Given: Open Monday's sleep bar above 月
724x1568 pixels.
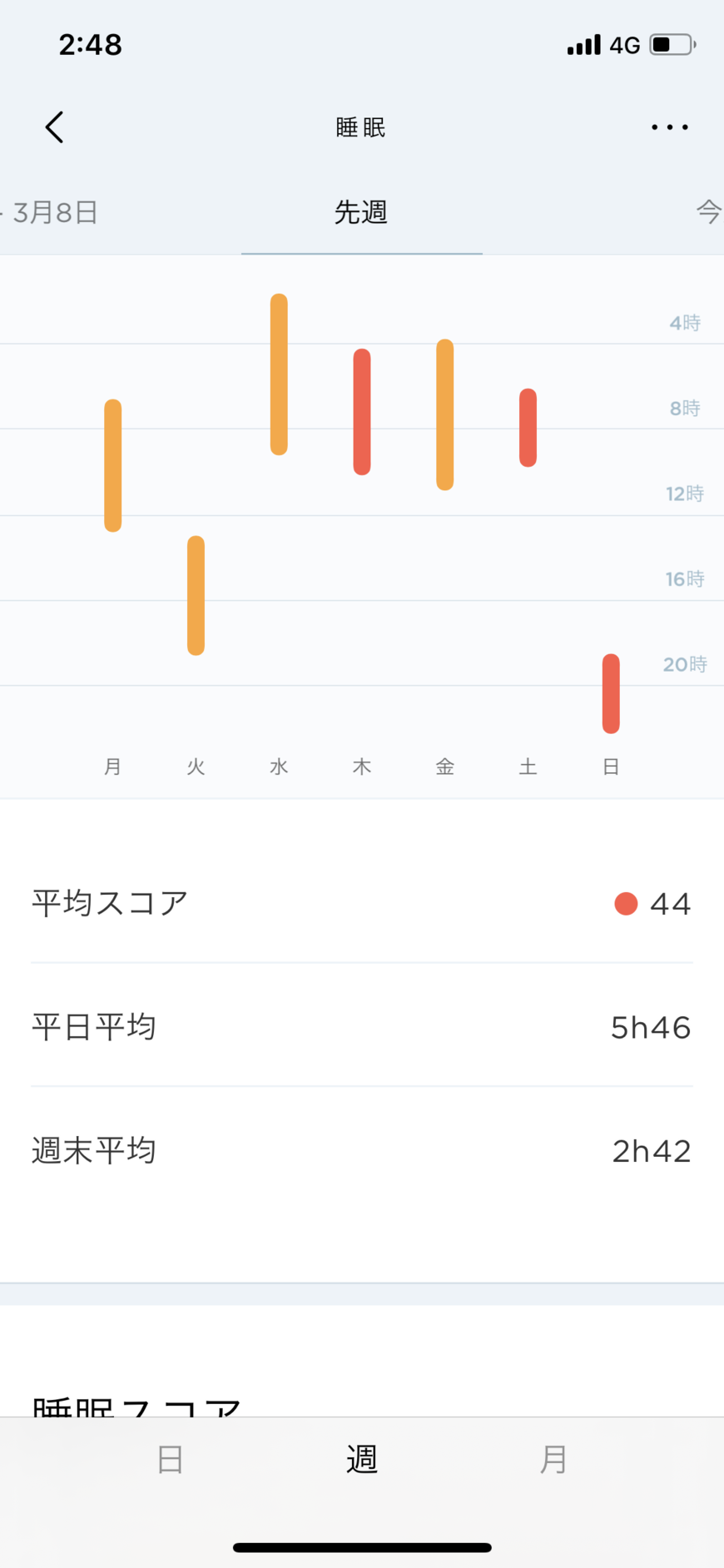Looking at the screenshot, I should (113, 465).
